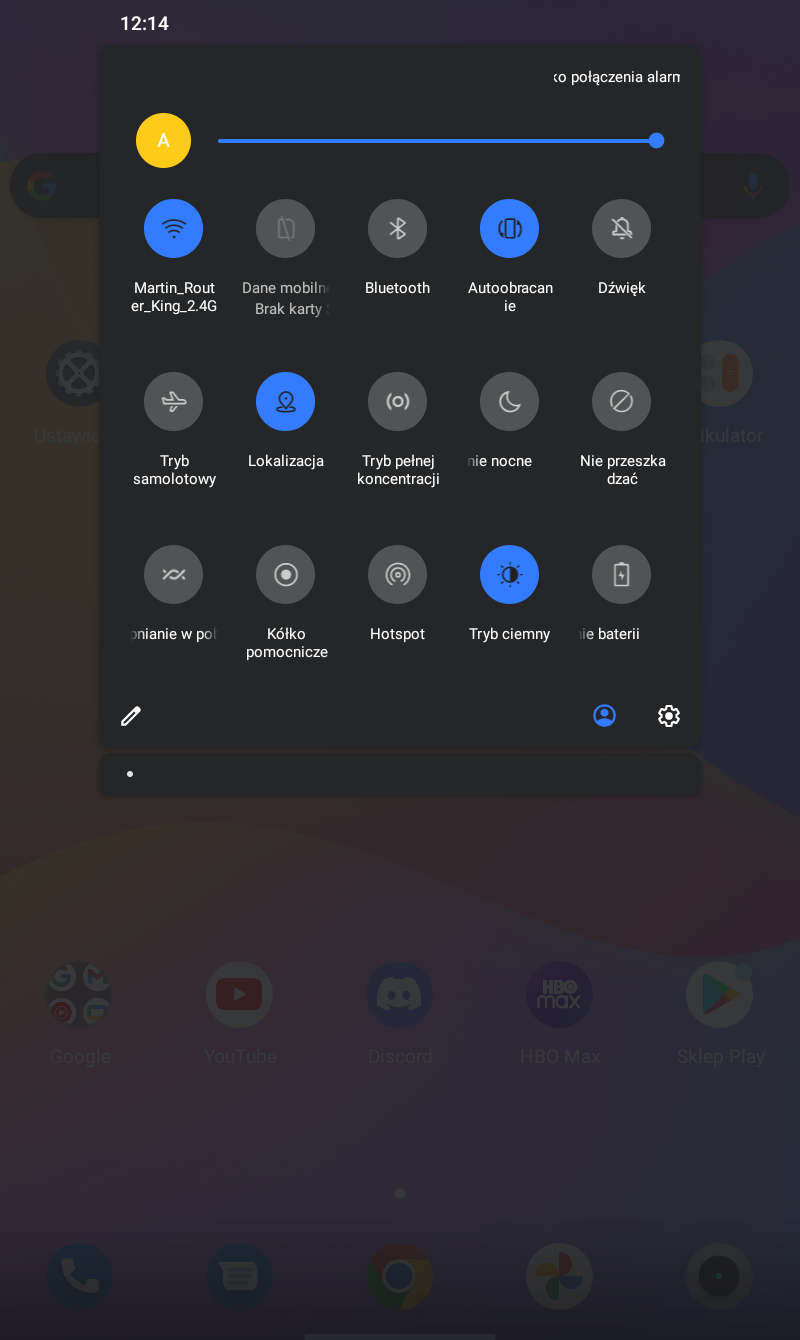Tap the Dane mobilne tile
This screenshot has width=800, height=1340.
(286, 229)
